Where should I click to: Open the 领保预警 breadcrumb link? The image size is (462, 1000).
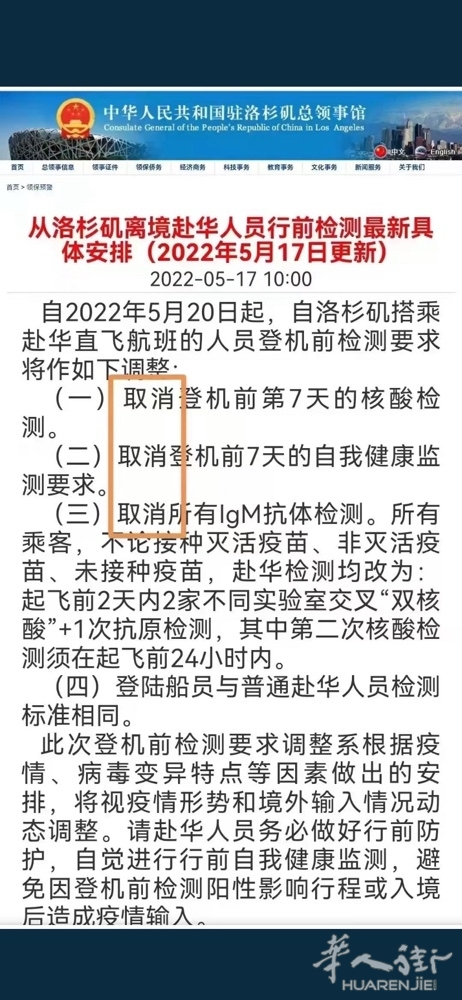[x=40, y=187]
